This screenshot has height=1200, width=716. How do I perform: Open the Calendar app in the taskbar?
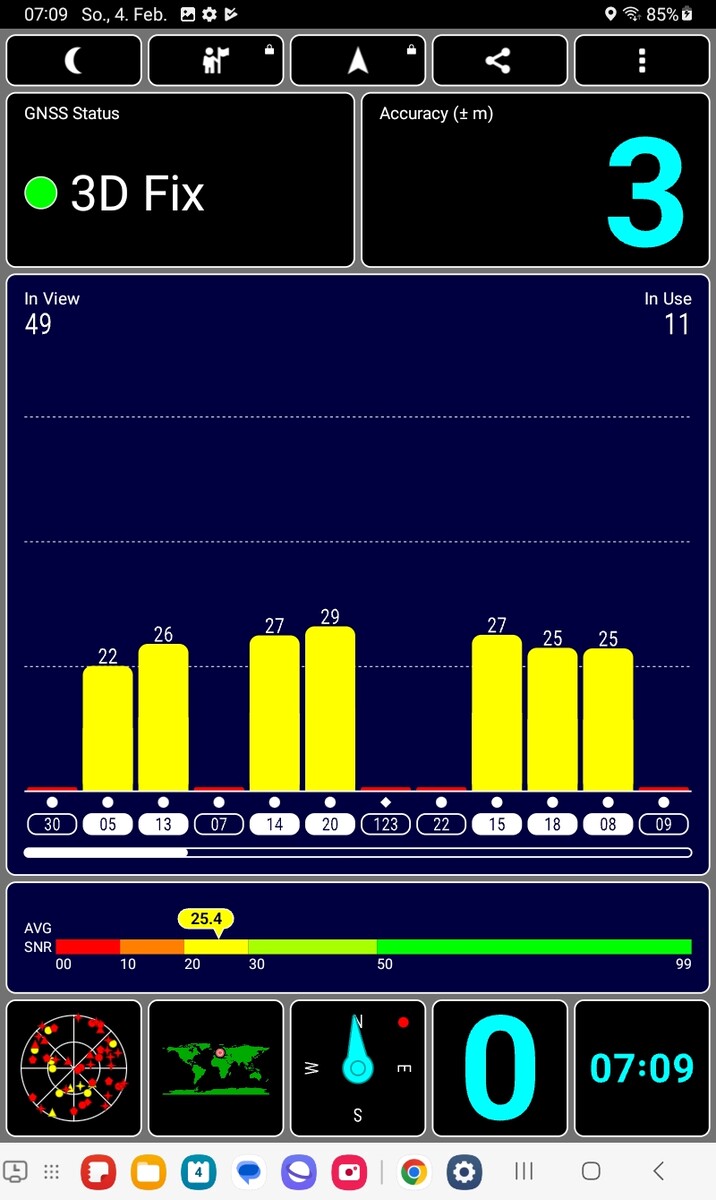[x=198, y=1171]
